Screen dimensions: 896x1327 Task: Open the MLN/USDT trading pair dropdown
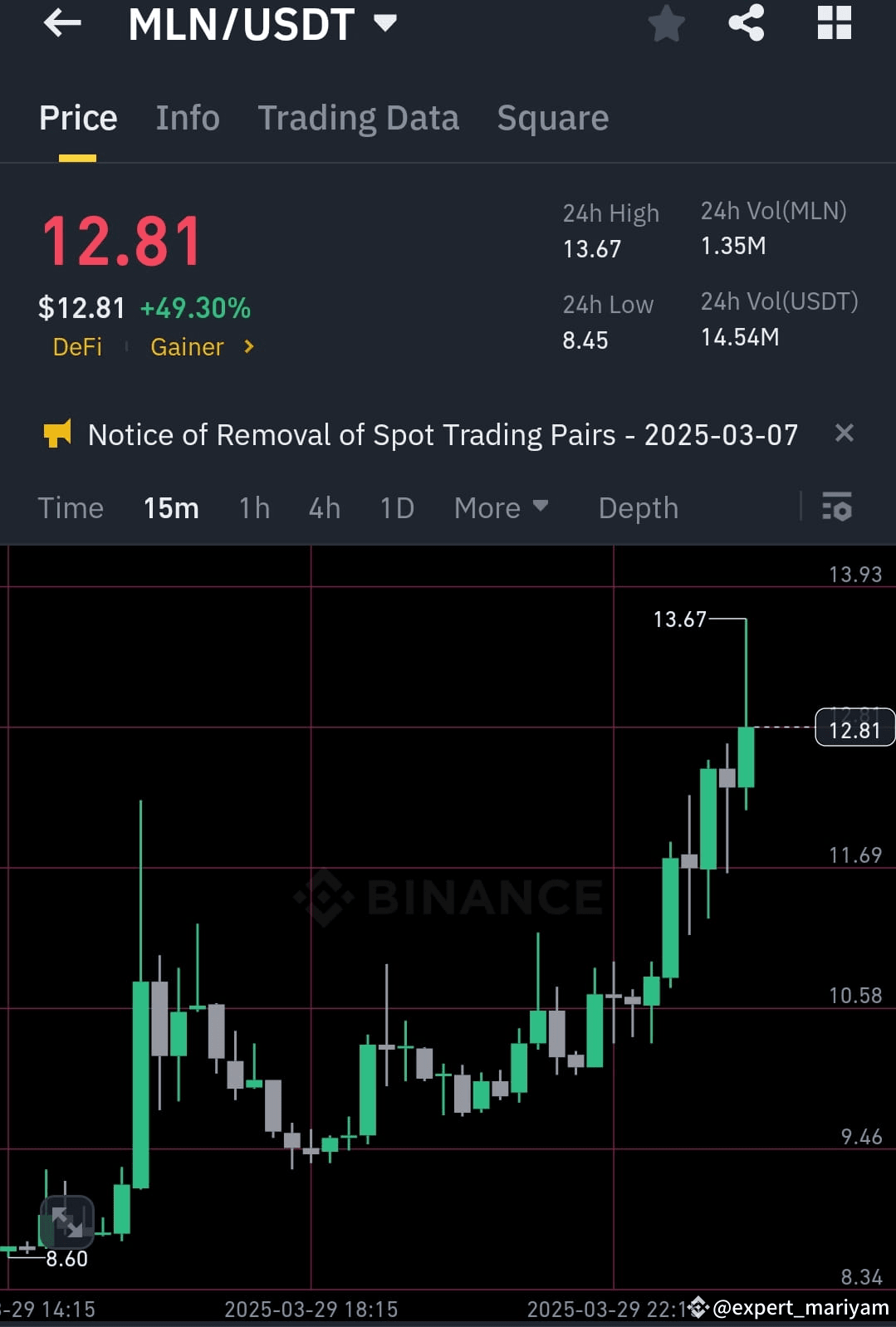(x=384, y=23)
